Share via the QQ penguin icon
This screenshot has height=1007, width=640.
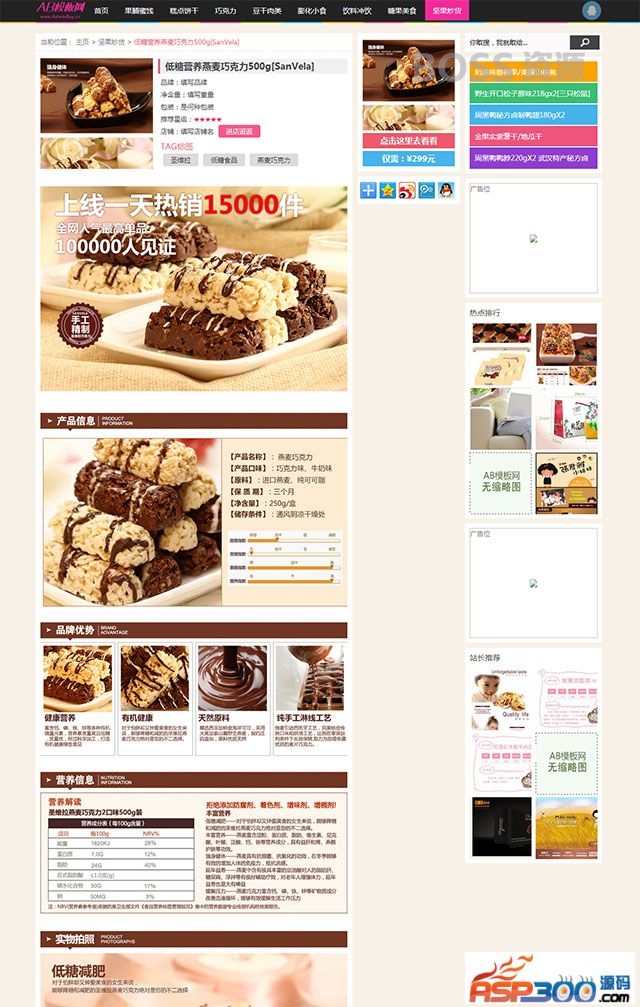point(446,190)
